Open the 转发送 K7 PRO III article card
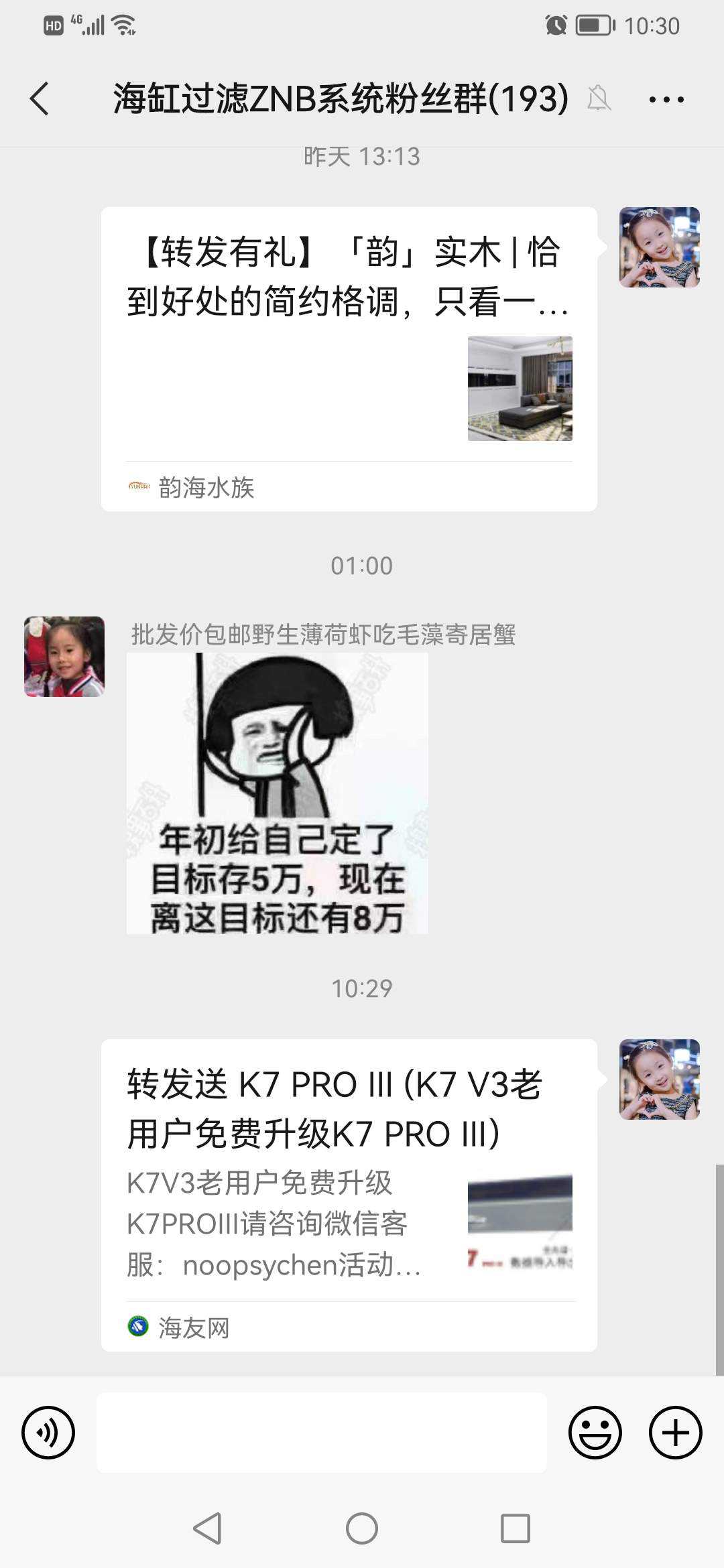The width and height of the screenshot is (724, 1568). click(349, 1194)
